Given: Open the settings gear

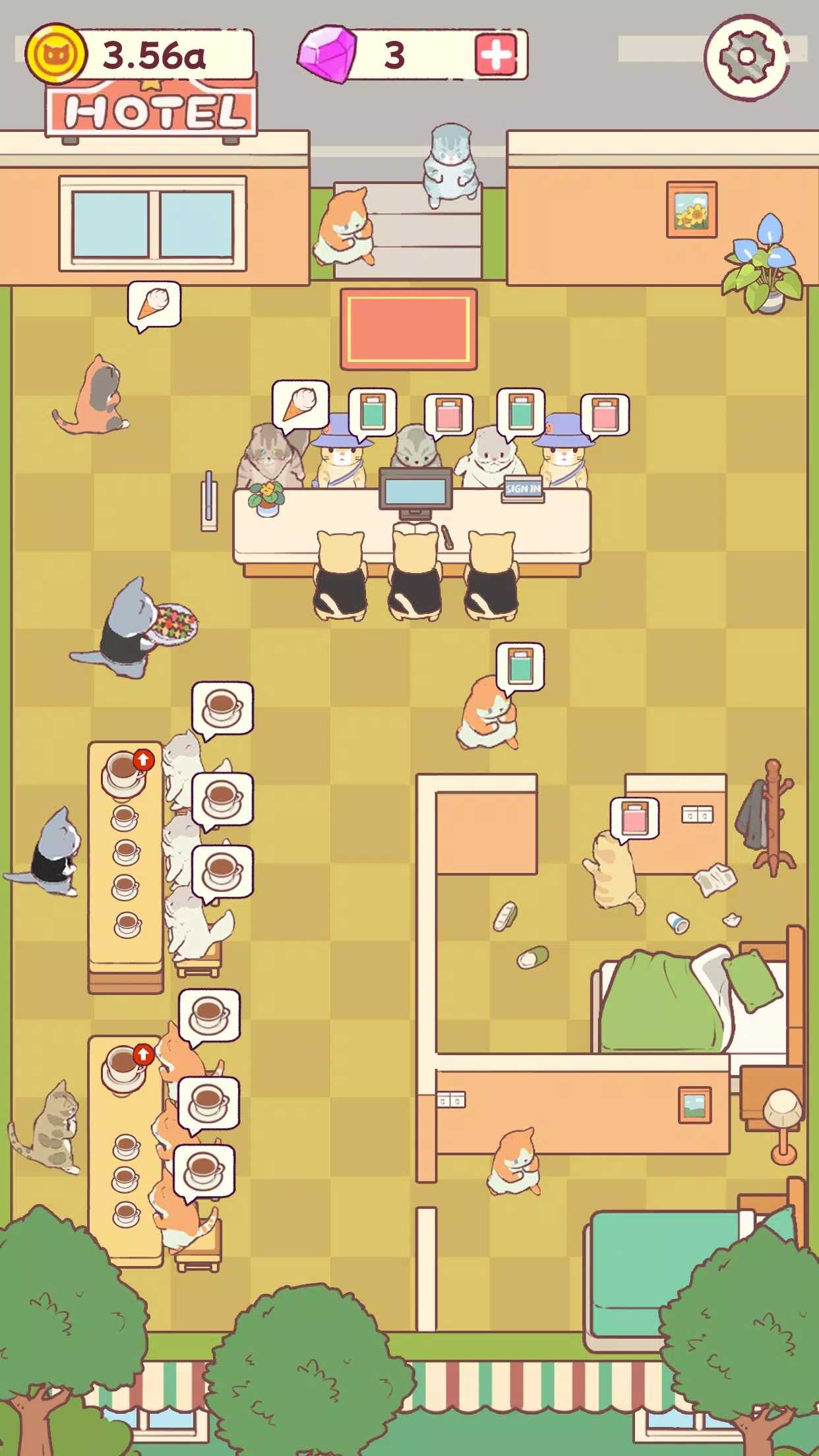Looking at the screenshot, I should click(x=746, y=57).
